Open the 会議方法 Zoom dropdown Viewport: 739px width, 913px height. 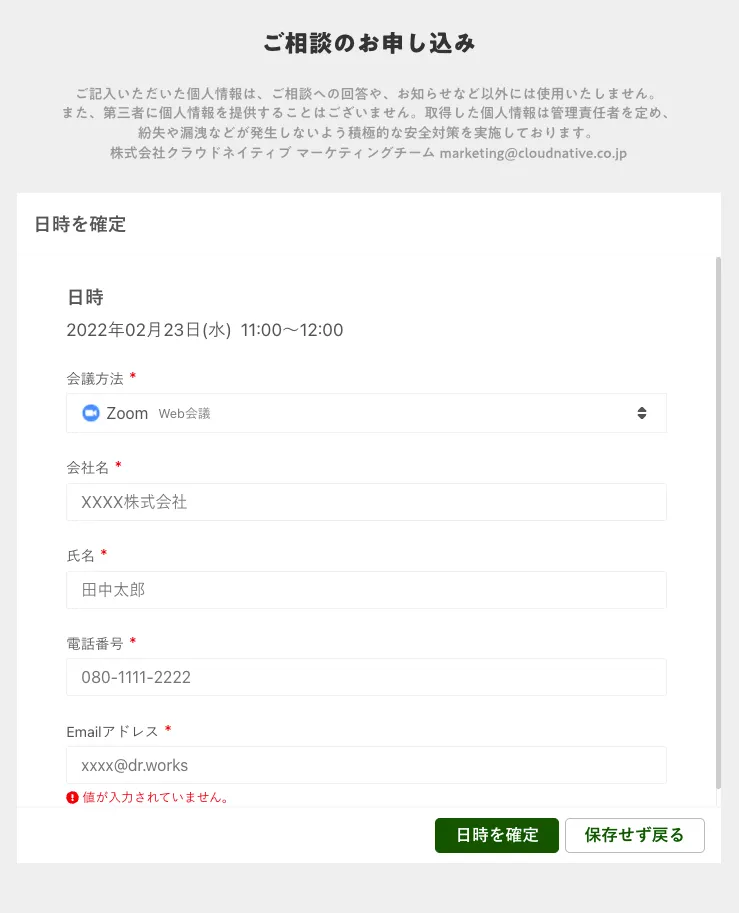[366, 413]
